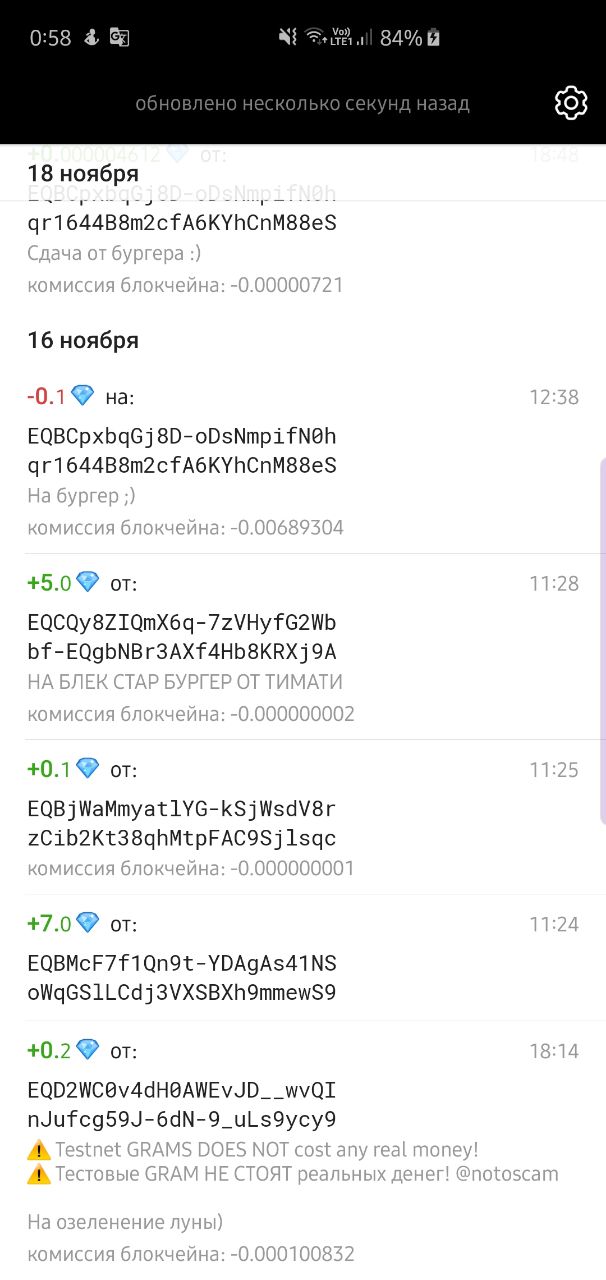
Task: Open the -0.1 transaction at 12:38
Action: [x=303, y=461]
